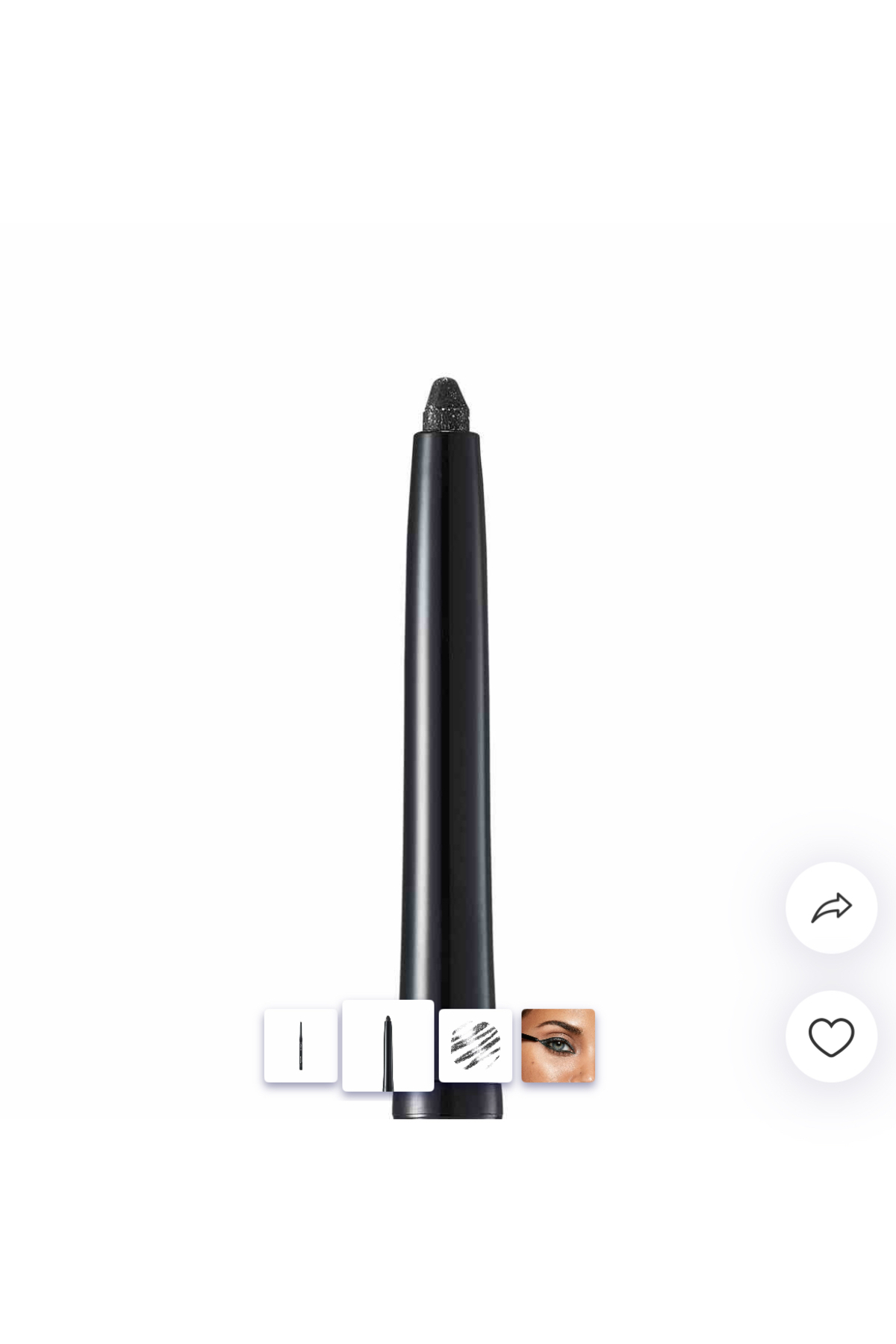Share this eyeliner product
This screenshot has width=896, height=1344.
(831, 907)
